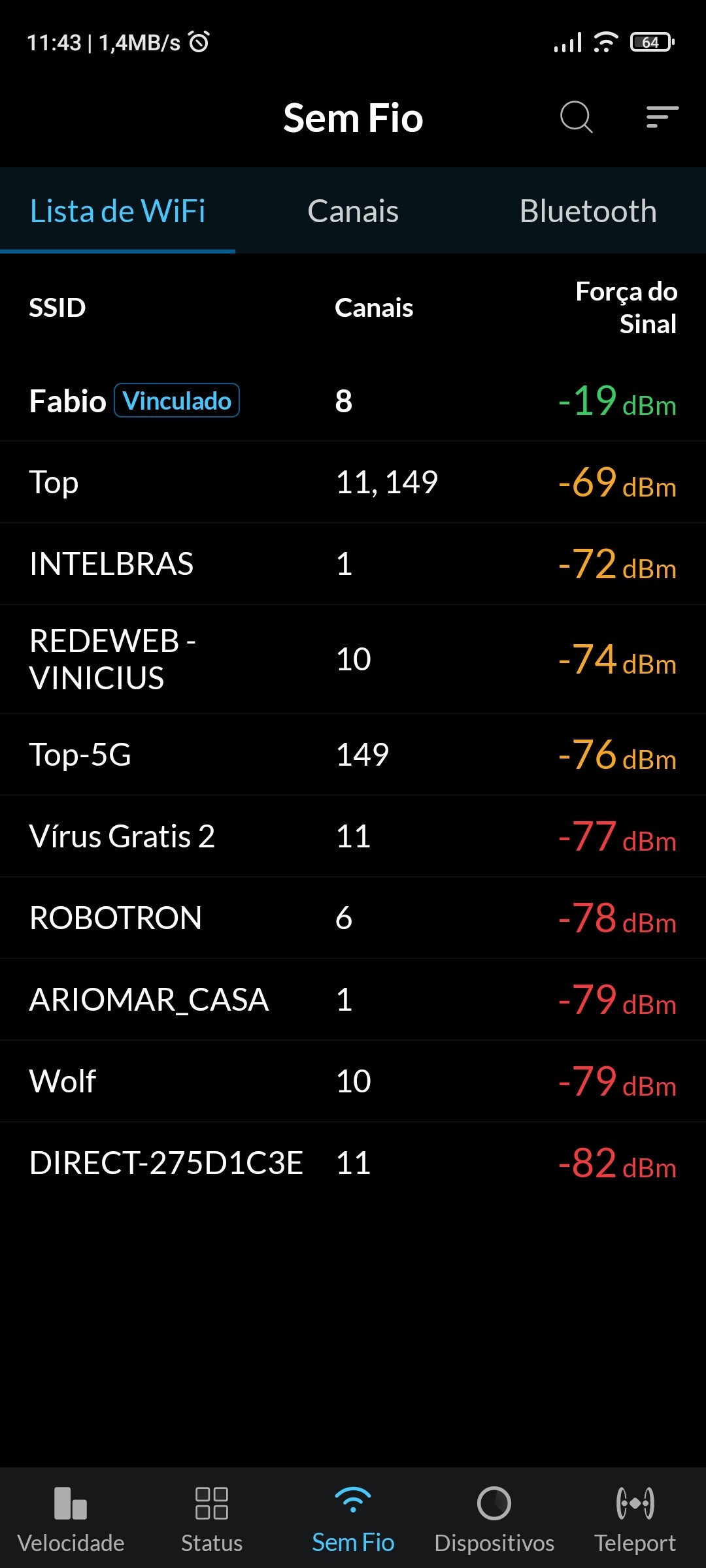706x1568 pixels.
Task: Open the Status tab
Action: coord(212,1518)
